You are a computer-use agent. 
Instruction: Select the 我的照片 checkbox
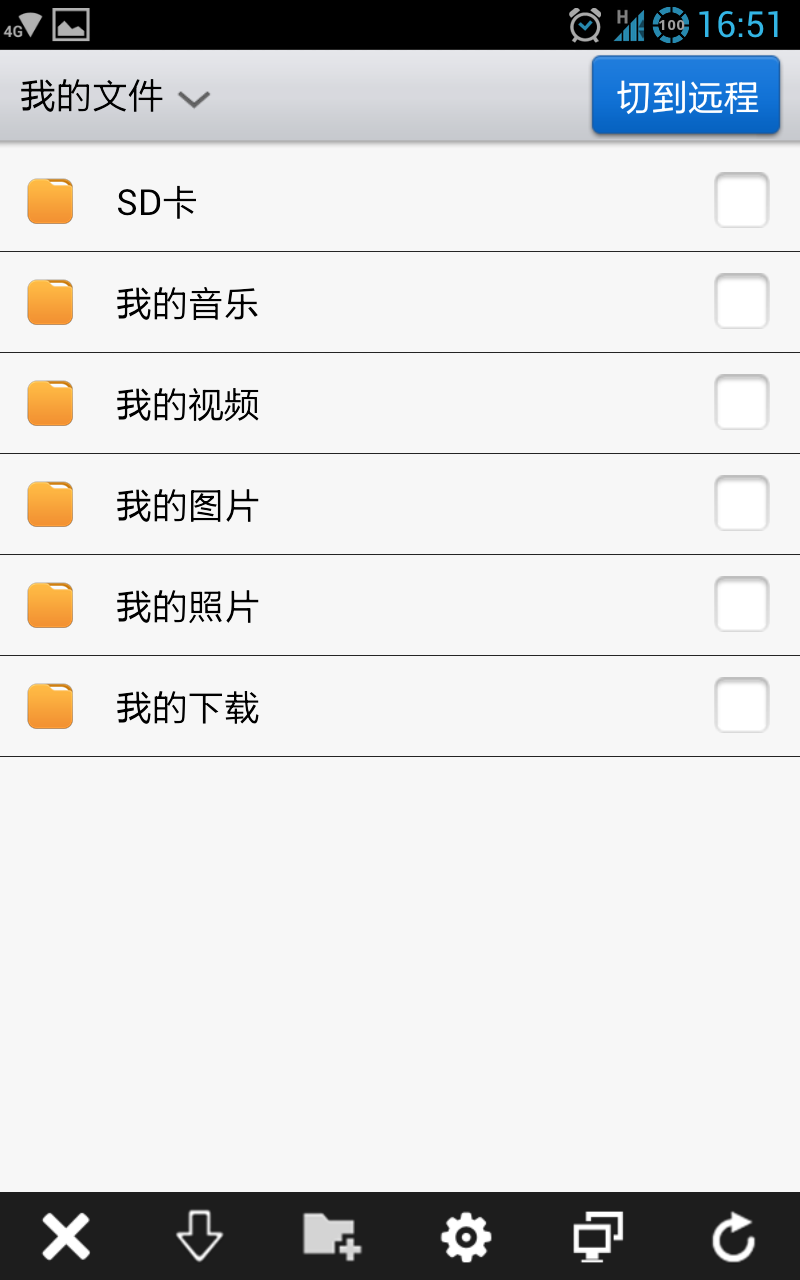(741, 605)
